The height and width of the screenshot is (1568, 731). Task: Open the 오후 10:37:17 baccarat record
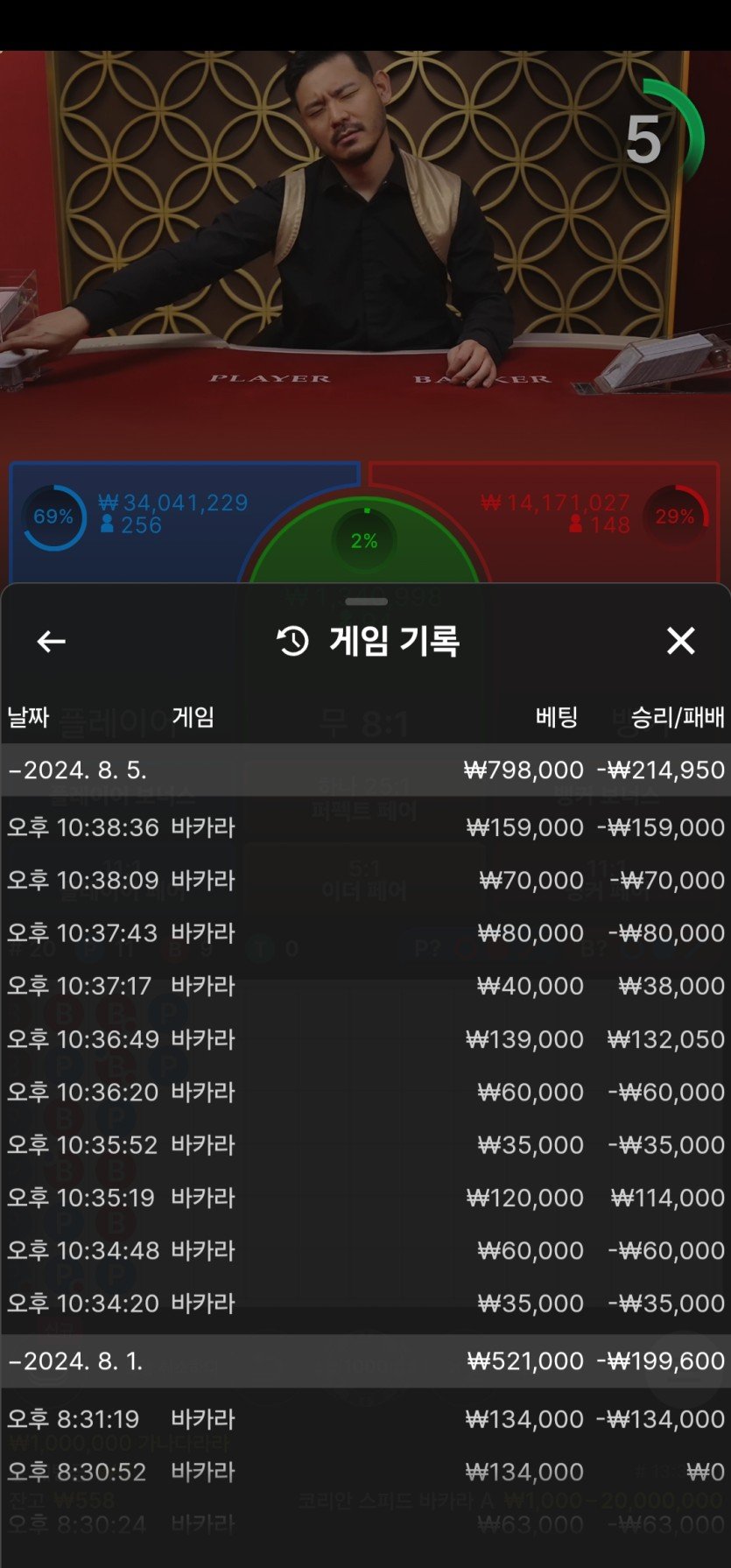[x=365, y=986]
